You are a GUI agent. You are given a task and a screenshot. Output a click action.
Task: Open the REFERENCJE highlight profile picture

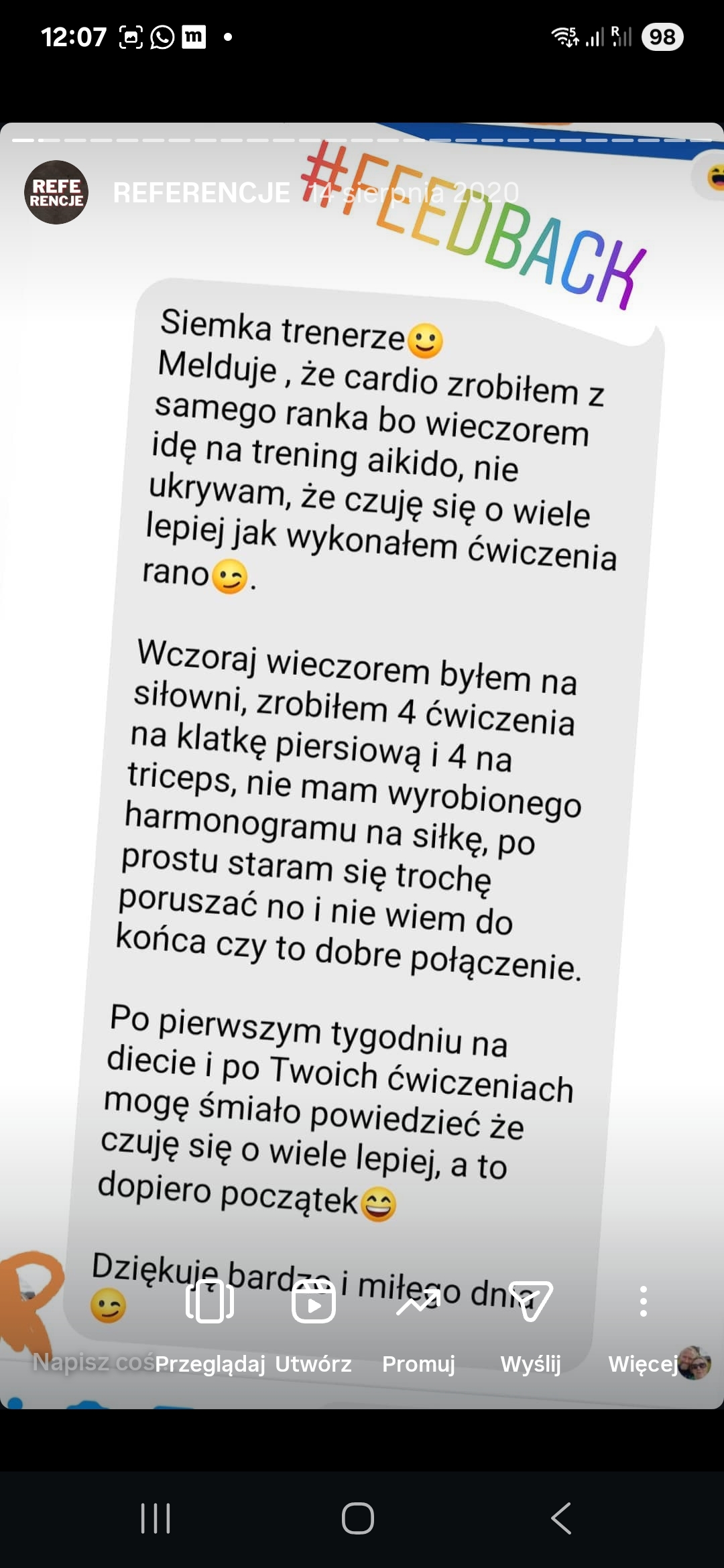(x=56, y=192)
